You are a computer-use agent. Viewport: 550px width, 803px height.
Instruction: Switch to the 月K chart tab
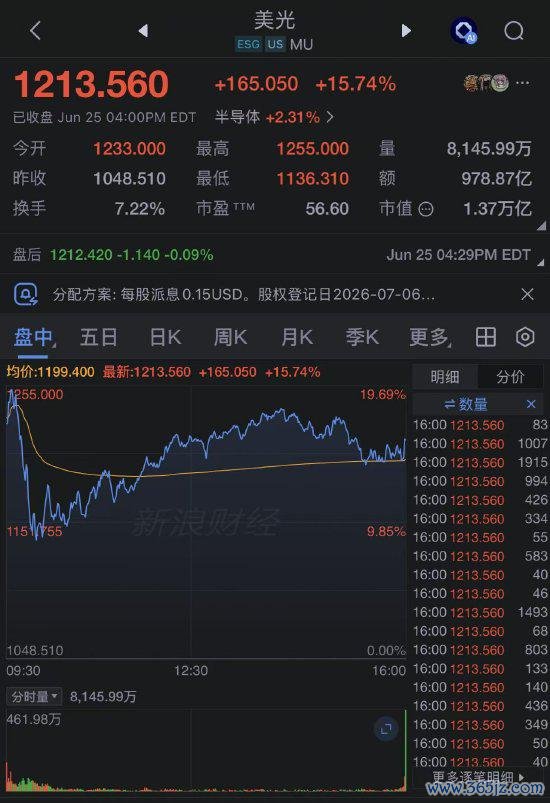(297, 337)
